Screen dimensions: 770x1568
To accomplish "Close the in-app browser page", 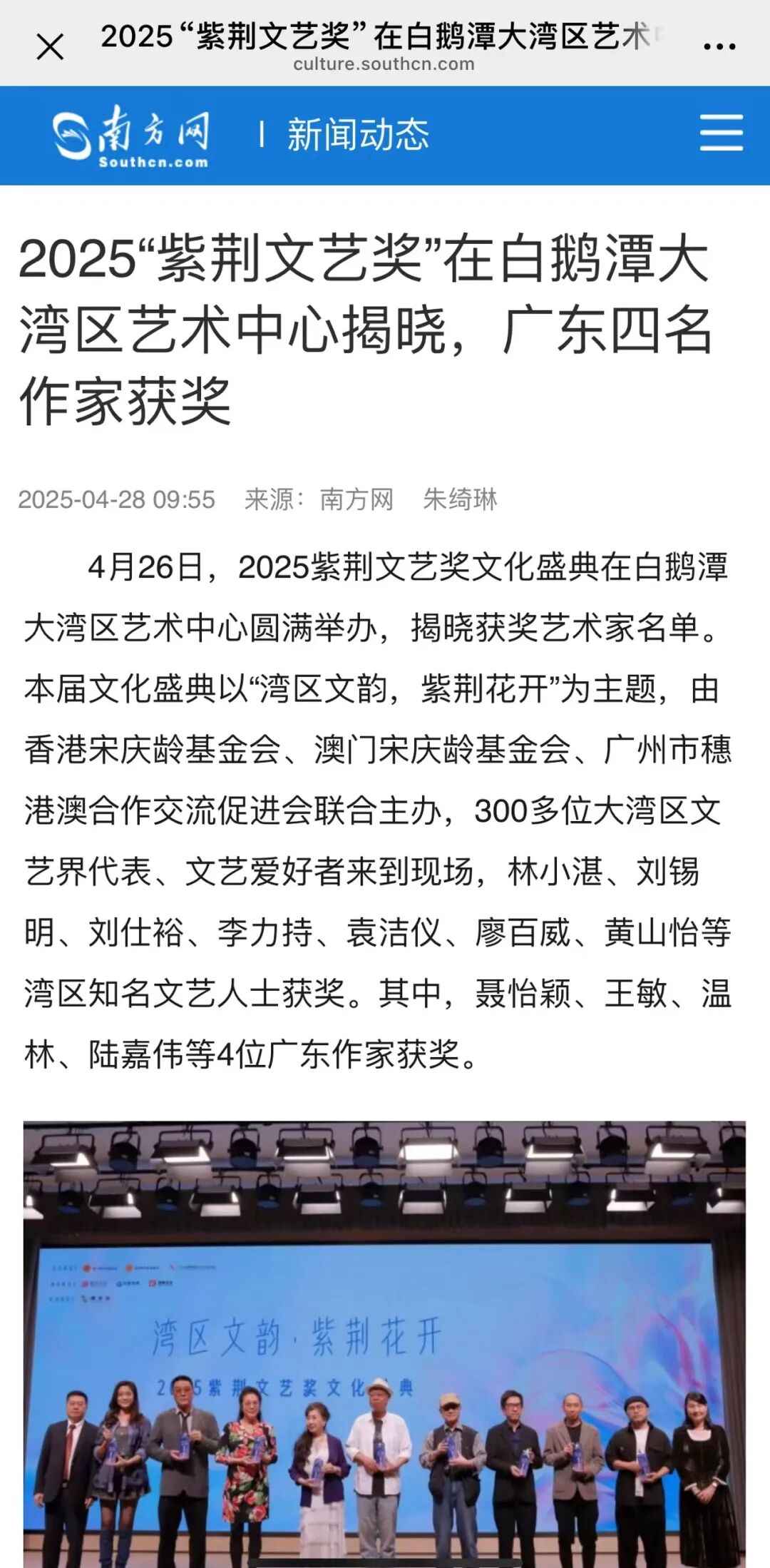I will point(50,47).
